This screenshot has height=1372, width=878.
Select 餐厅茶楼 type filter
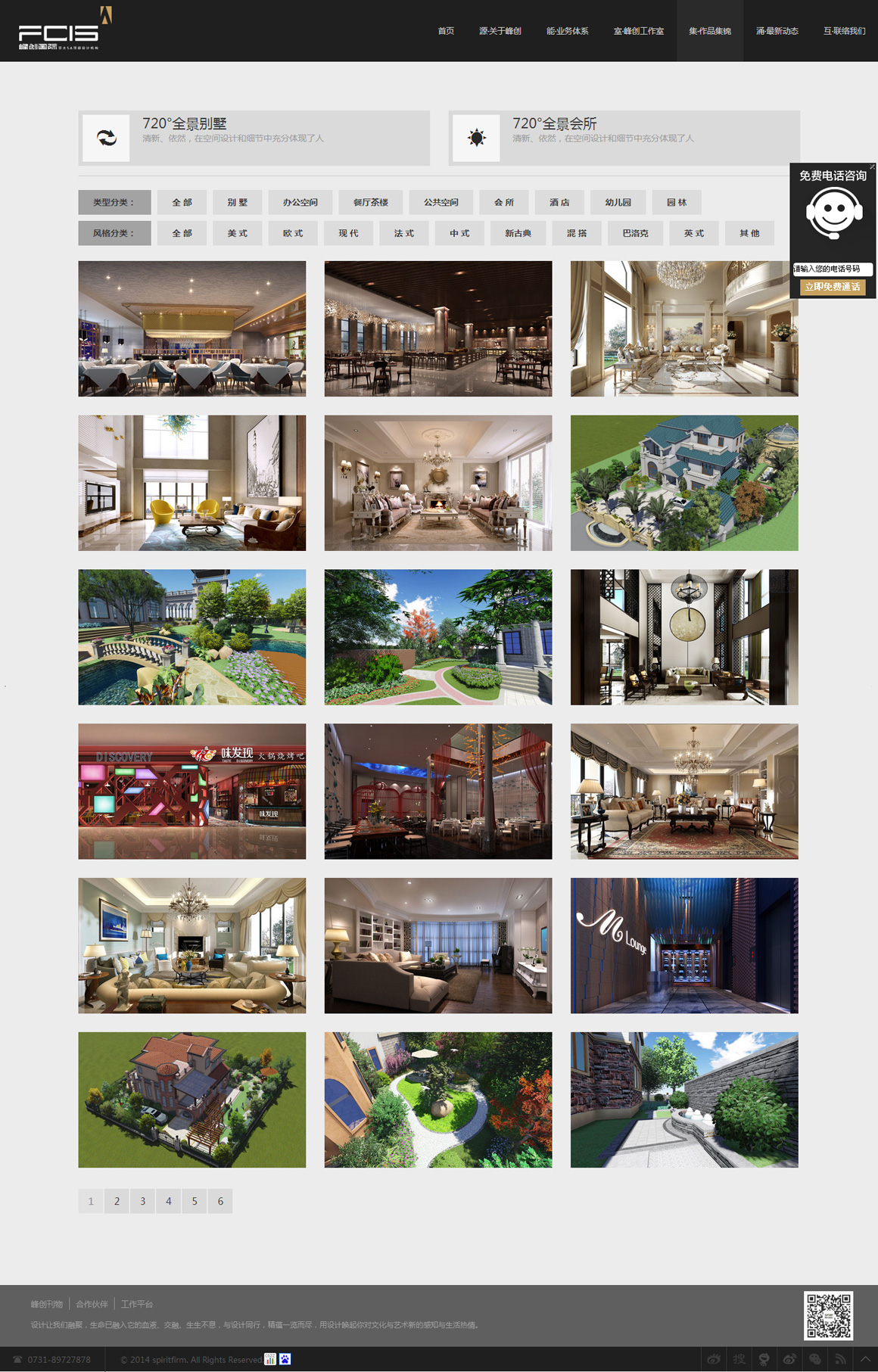coord(371,203)
